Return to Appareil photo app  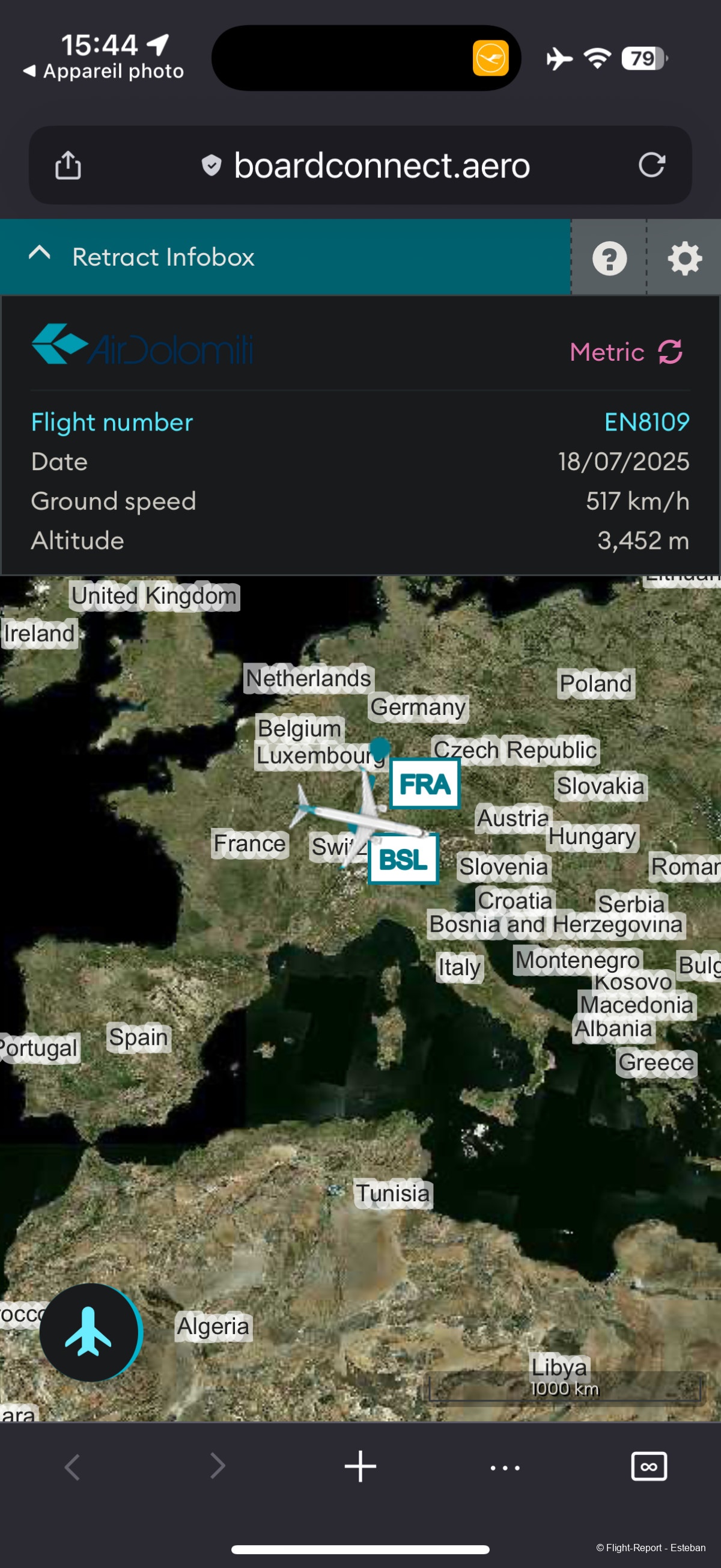point(103,71)
